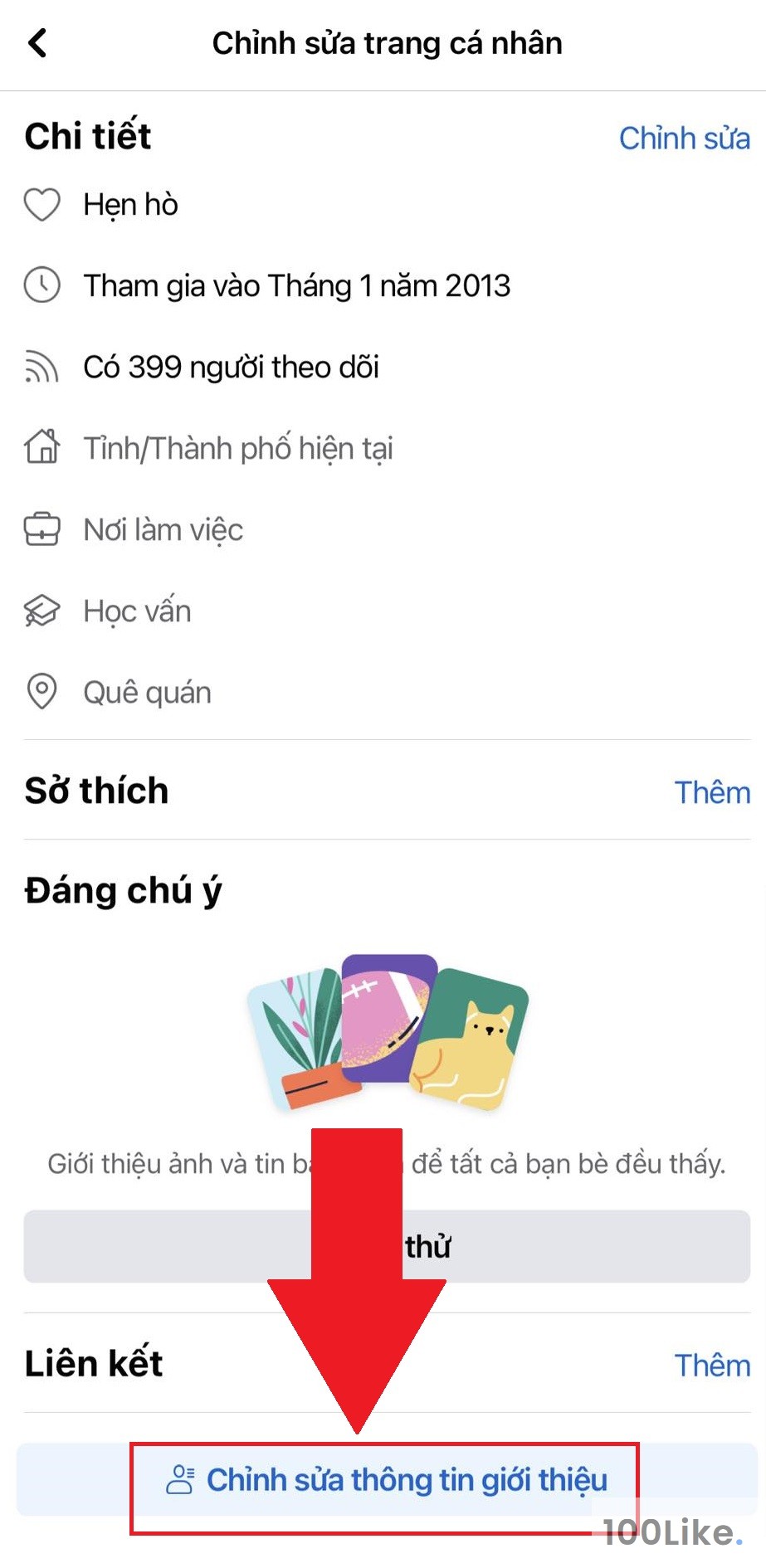766x1568 pixels.
Task: Click Thêm next to Liên kết
Action: pos(712,1366)
